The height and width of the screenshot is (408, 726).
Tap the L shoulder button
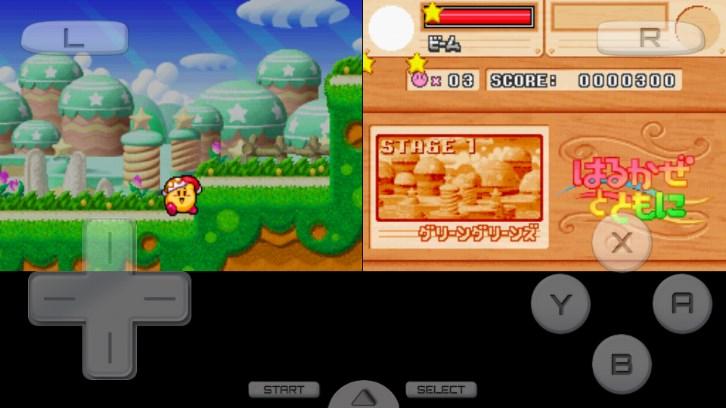pos(74,38)
